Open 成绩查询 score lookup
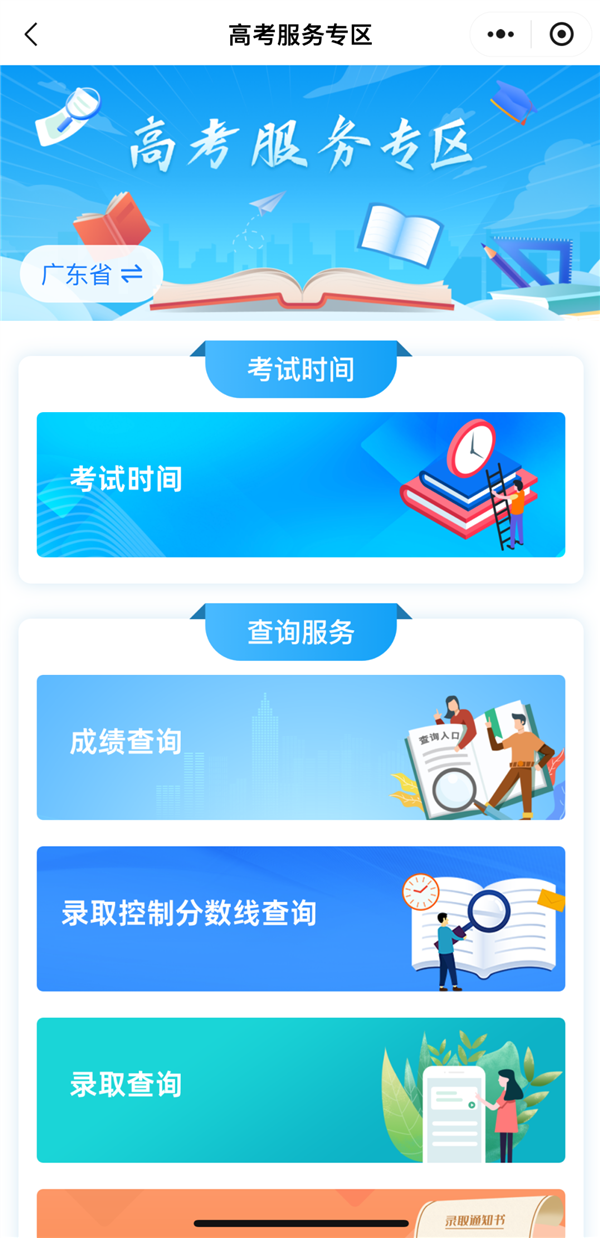Screen dimensions: 600x1238 click(x=300, y=747)
